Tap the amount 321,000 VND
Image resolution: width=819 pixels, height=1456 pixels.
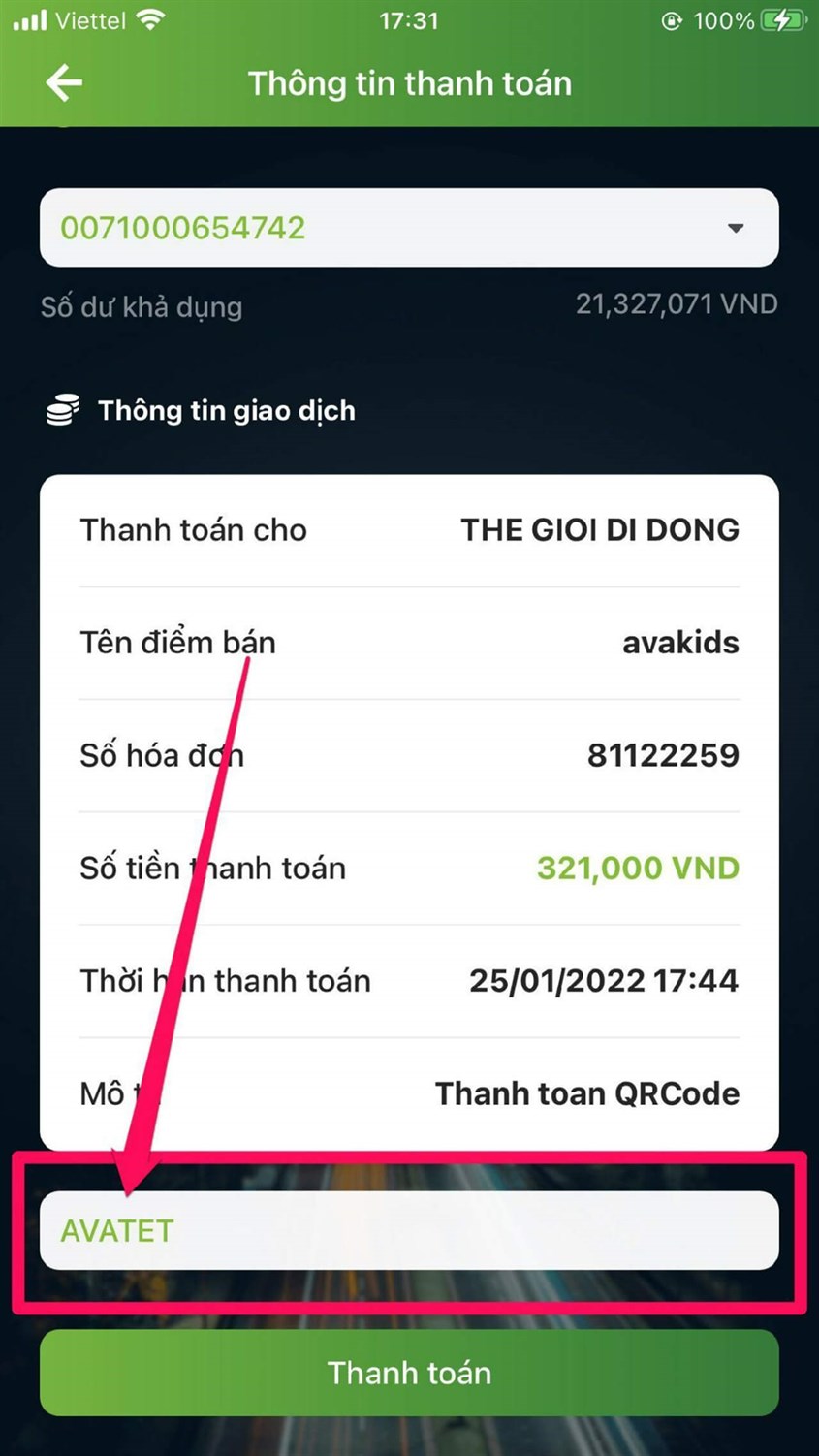pos(637,868)
